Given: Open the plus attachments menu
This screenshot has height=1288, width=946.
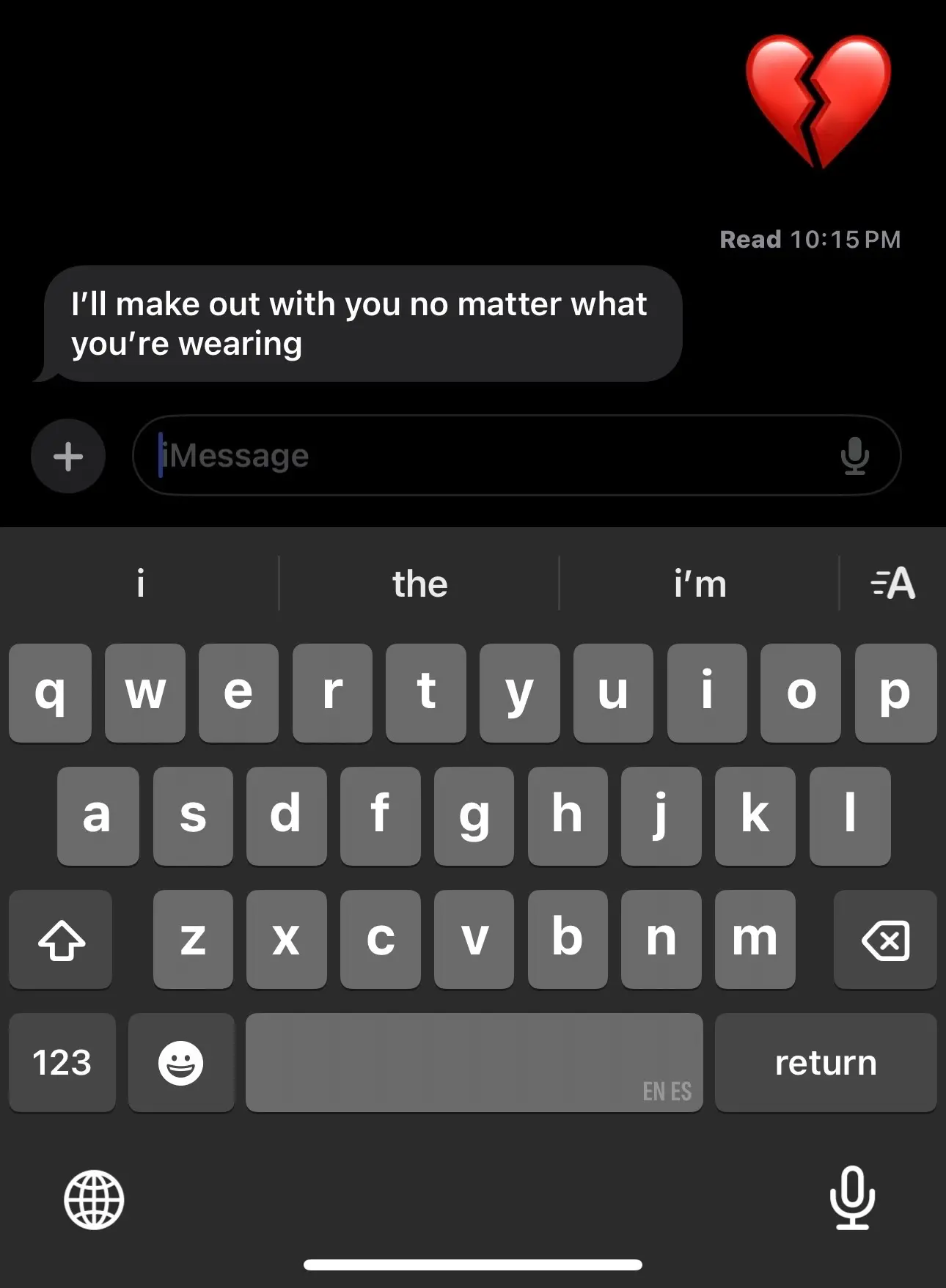Looking at the screenshot, I should pos(68,456).
